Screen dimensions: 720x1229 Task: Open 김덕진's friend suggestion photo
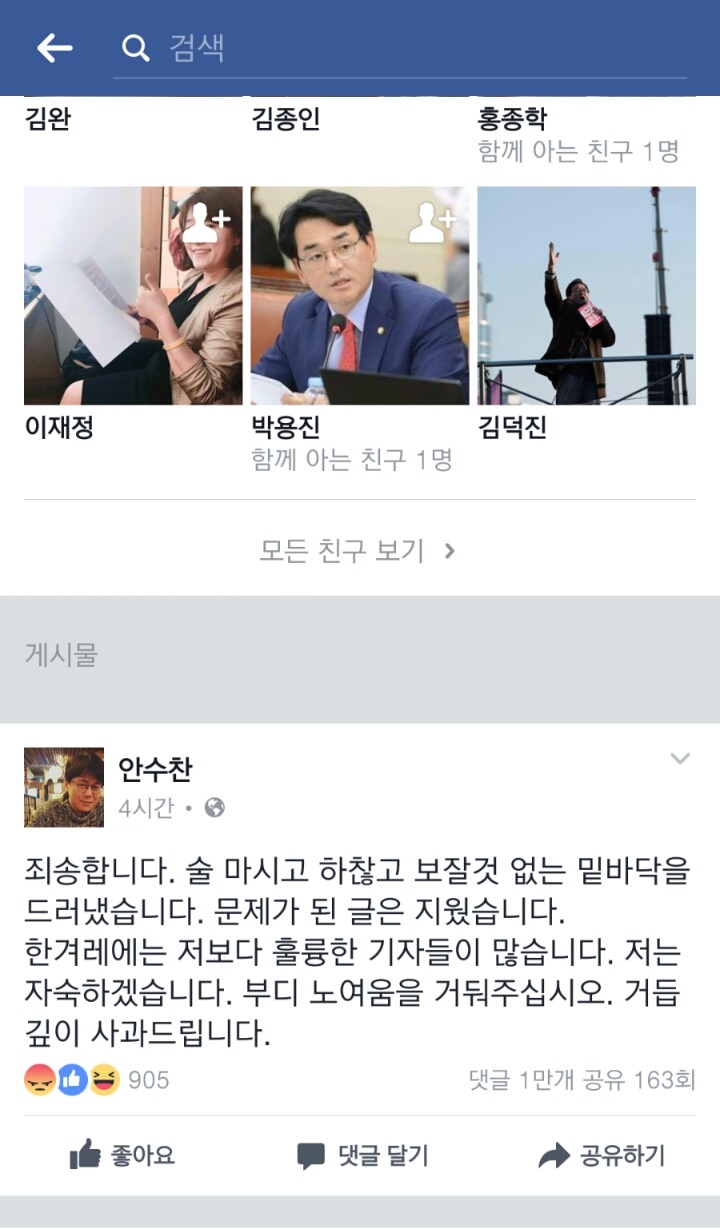pos(588,295)
